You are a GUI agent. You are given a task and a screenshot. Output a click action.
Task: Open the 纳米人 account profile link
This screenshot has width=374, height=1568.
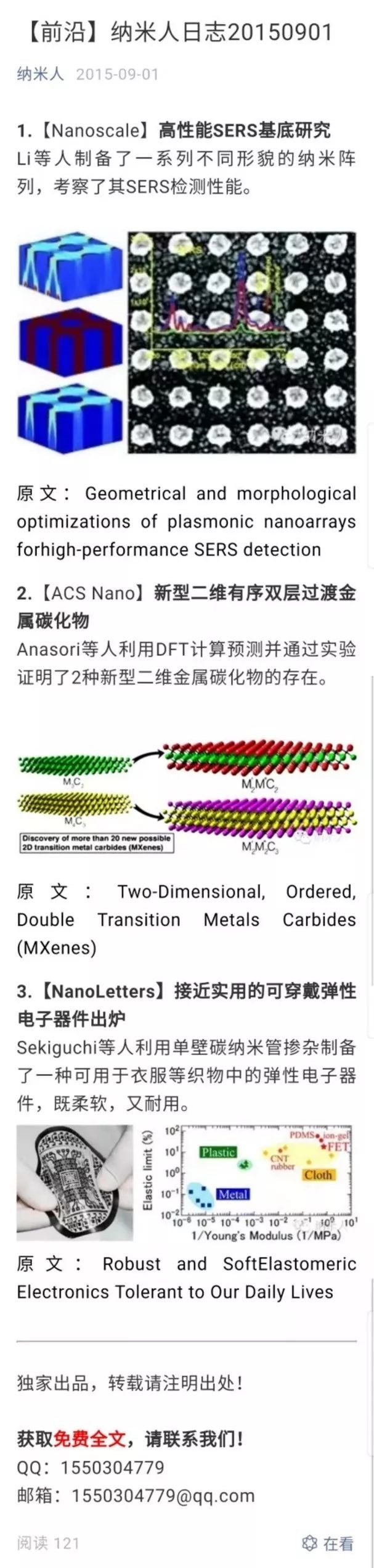click(x=40, y=75)
